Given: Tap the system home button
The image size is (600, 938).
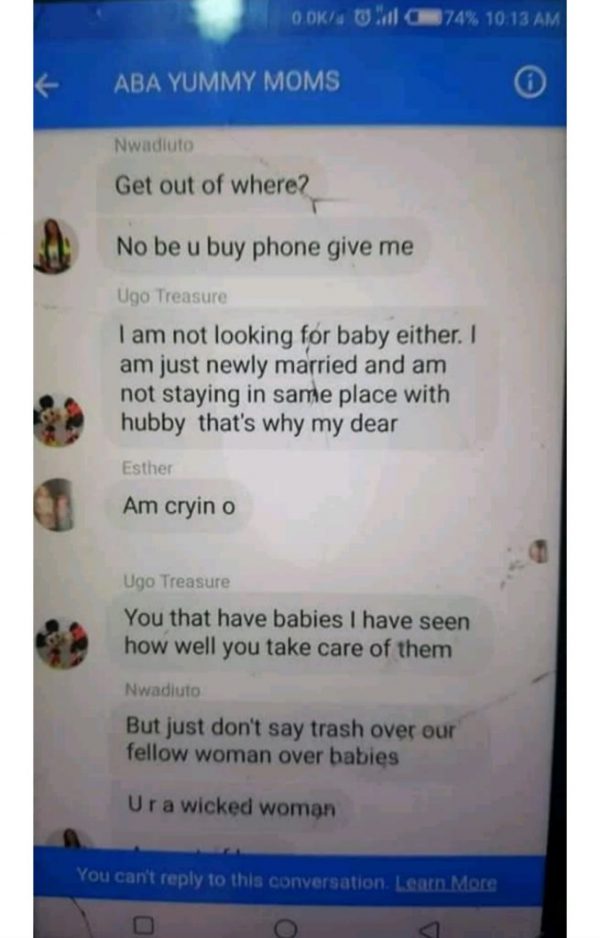Looking at the screenshot, I should tap(285, 925).
